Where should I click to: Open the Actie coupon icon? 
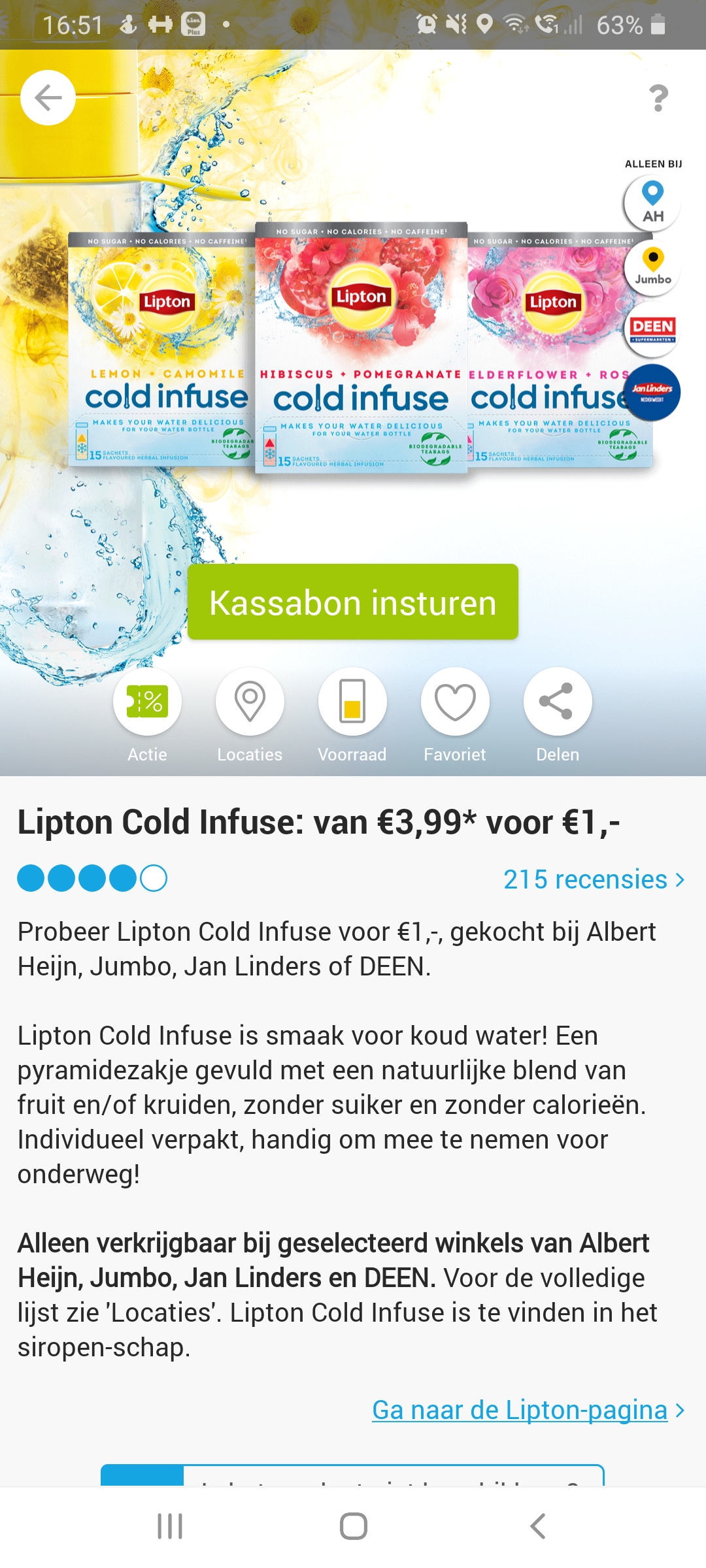[147, 702]
